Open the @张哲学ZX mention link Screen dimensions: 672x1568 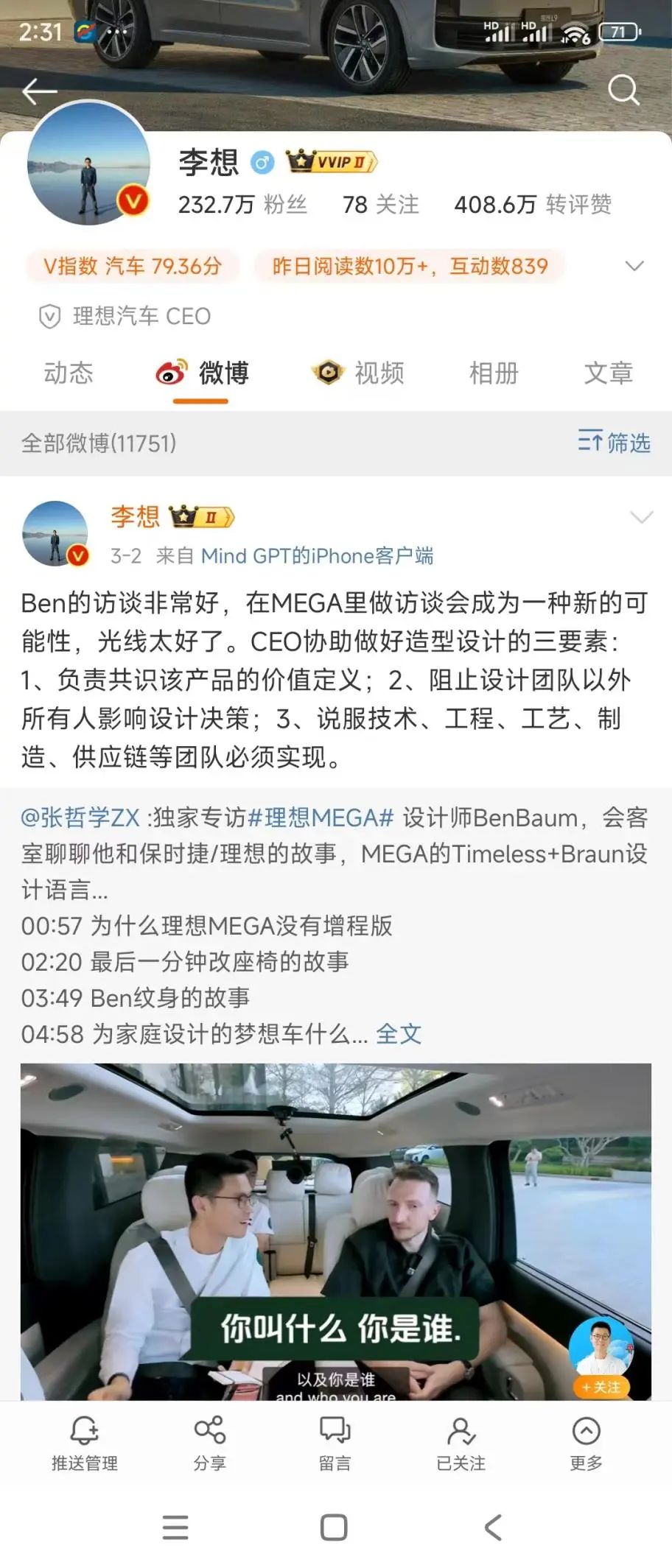point(80,818)
